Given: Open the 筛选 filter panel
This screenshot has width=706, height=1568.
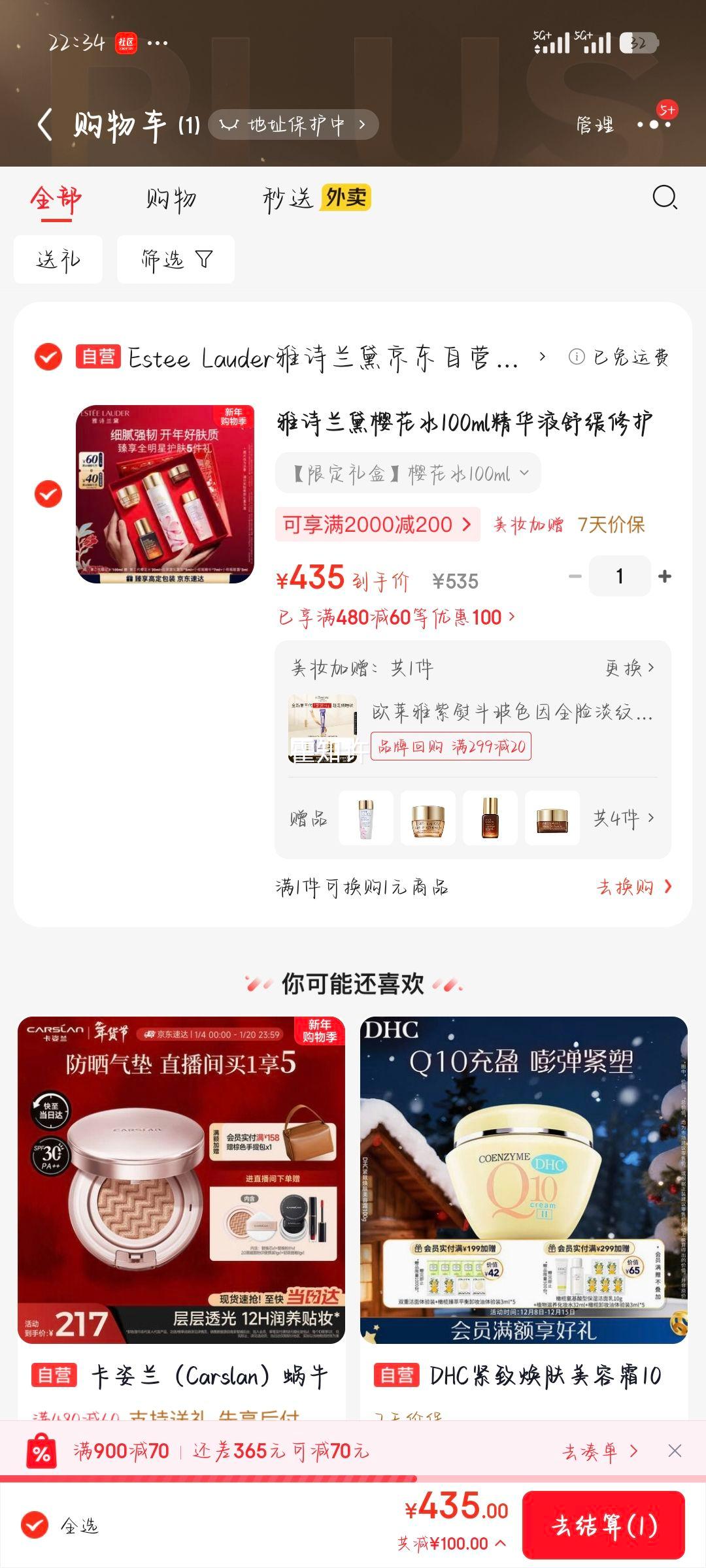Looking at the screenshot, I should click(175, 258).
